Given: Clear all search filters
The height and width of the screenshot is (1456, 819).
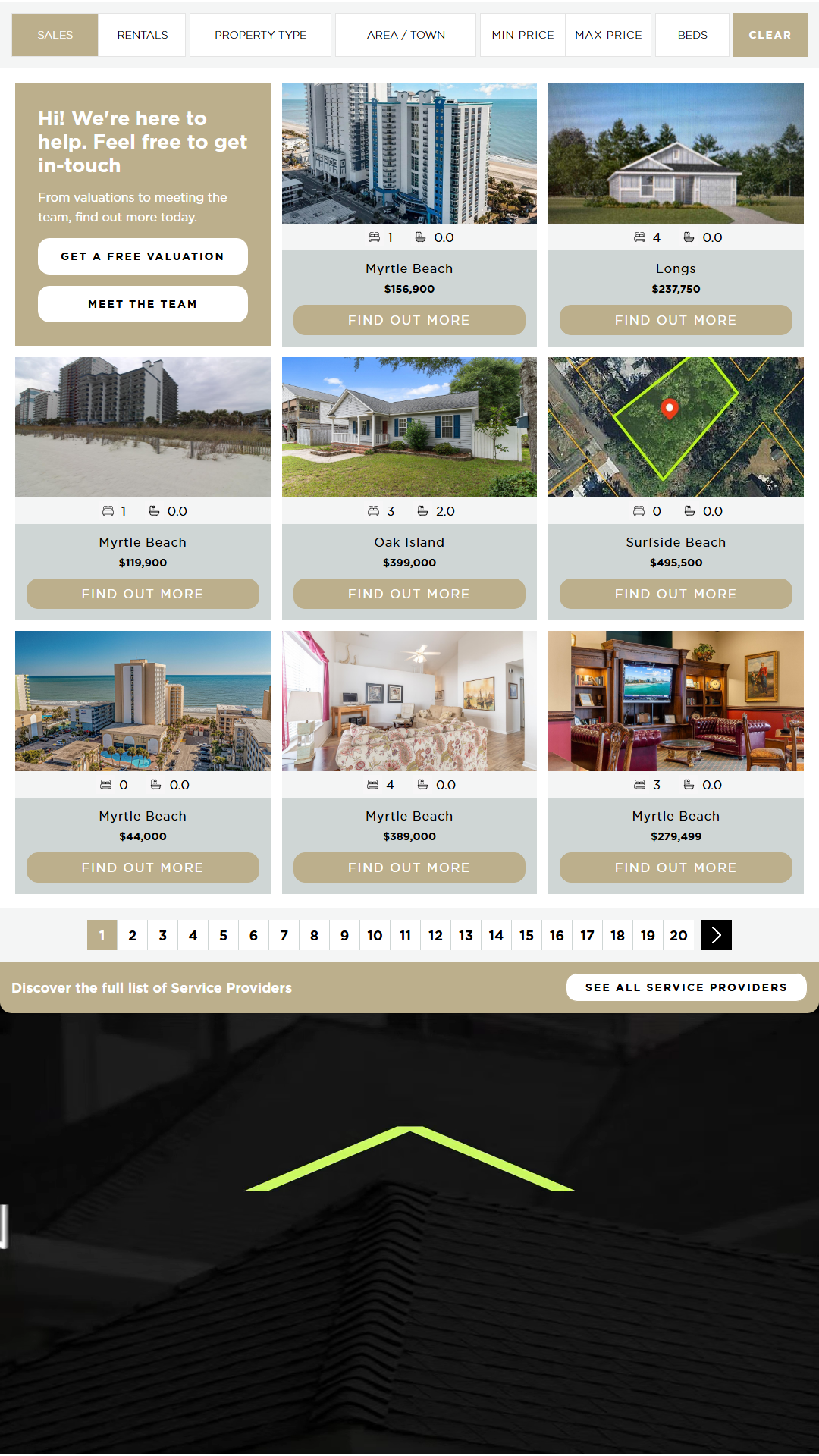Looking at the screenshot, I should coord(769,35).
